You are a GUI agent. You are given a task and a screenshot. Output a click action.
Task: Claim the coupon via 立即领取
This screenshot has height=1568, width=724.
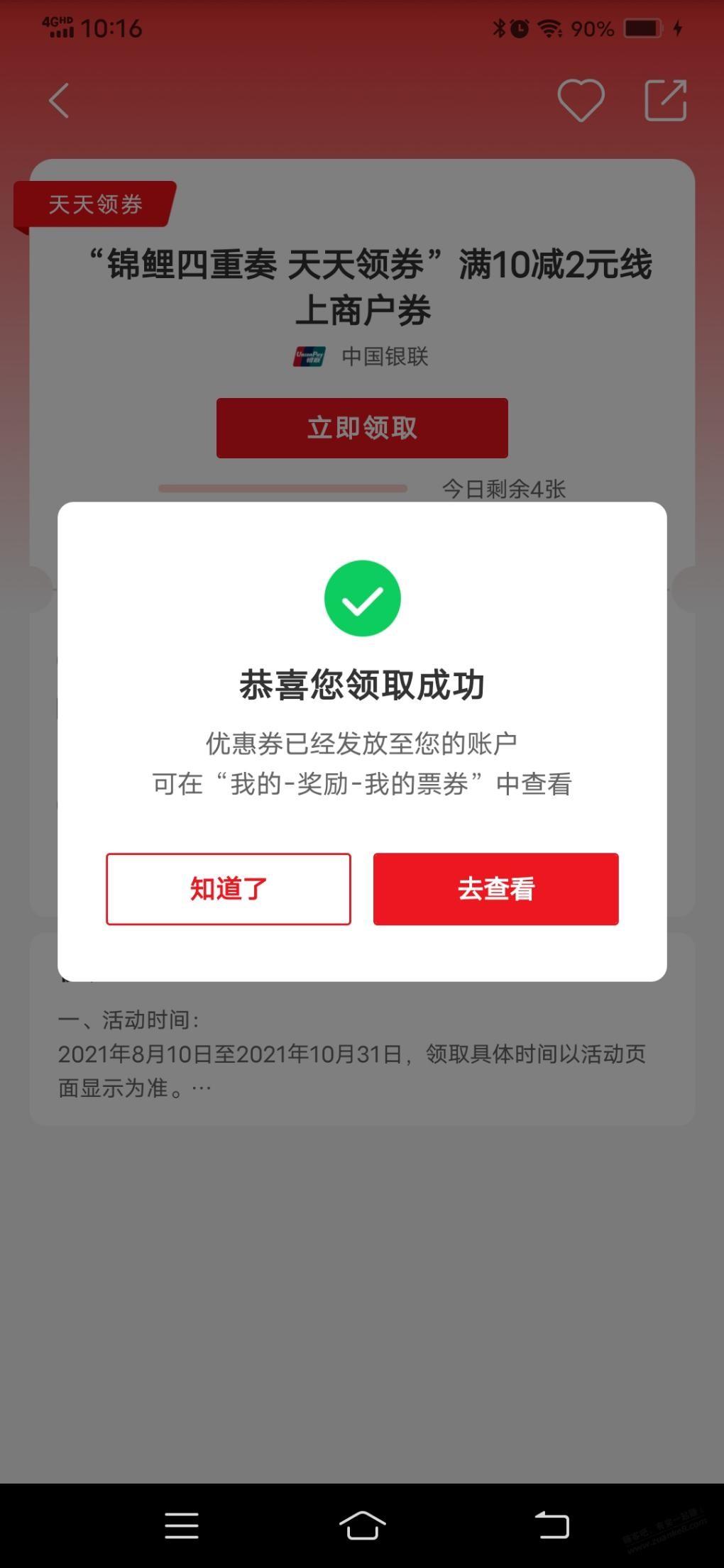tap(362, 428)
